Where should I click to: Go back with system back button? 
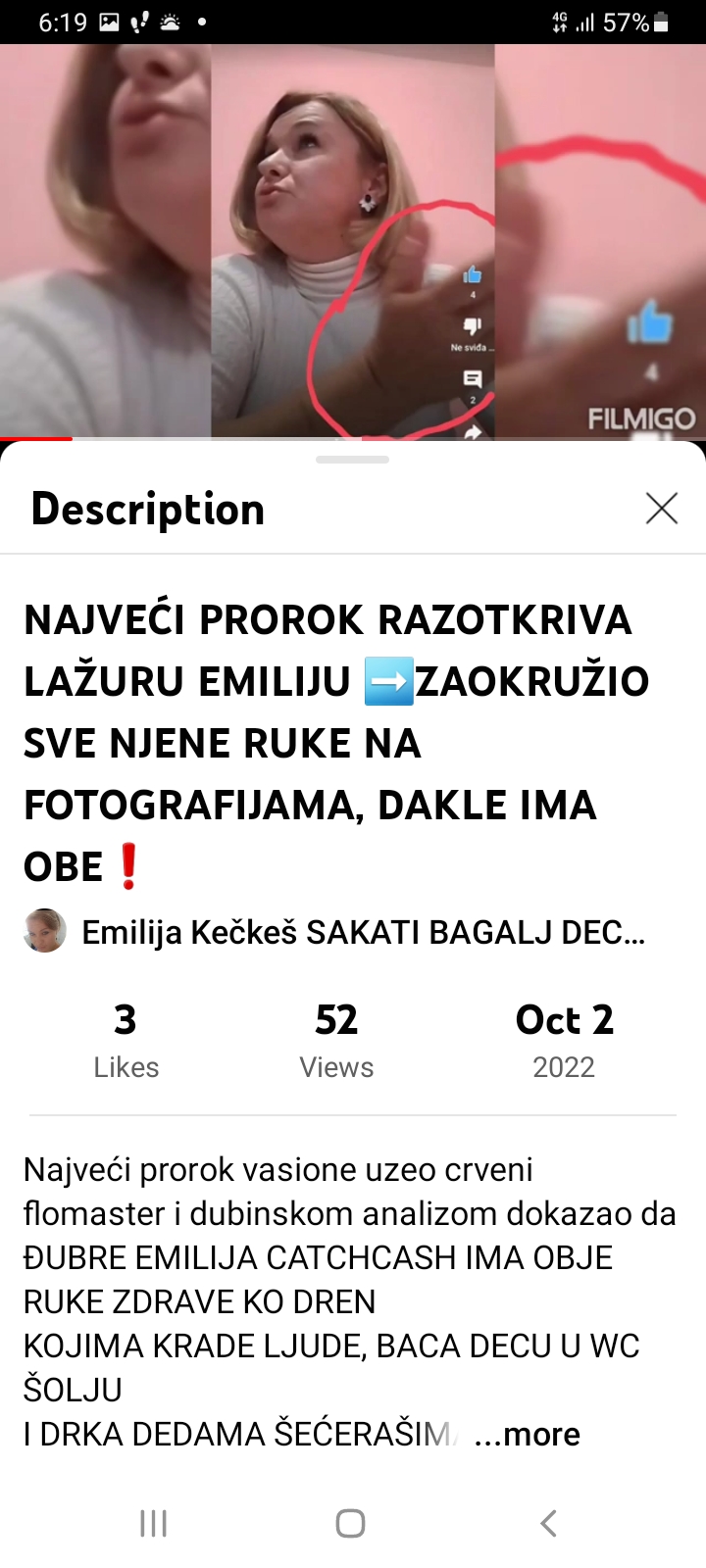[x=548, y=1523]
